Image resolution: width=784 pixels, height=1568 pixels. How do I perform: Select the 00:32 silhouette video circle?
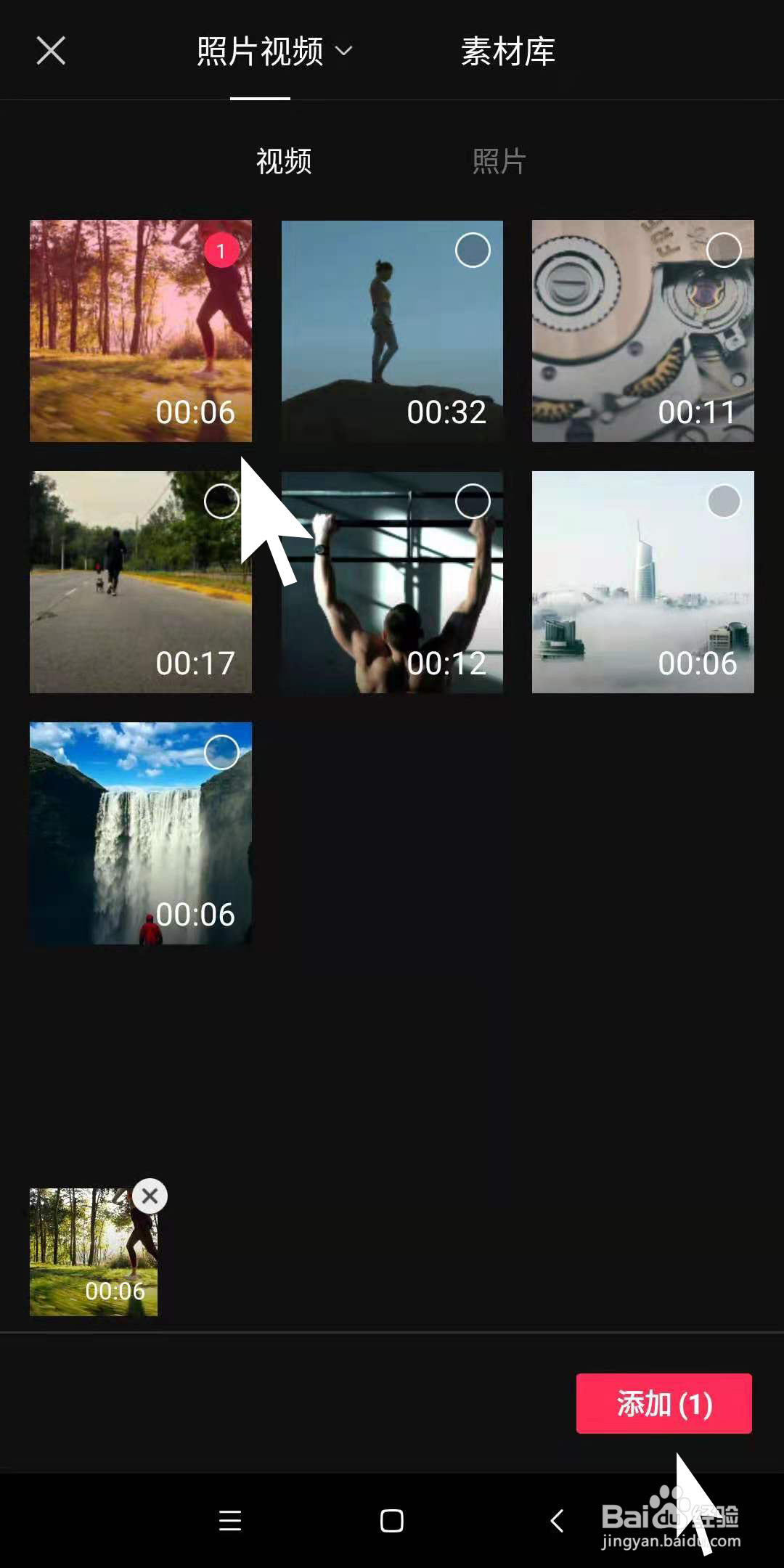[473, 249]
